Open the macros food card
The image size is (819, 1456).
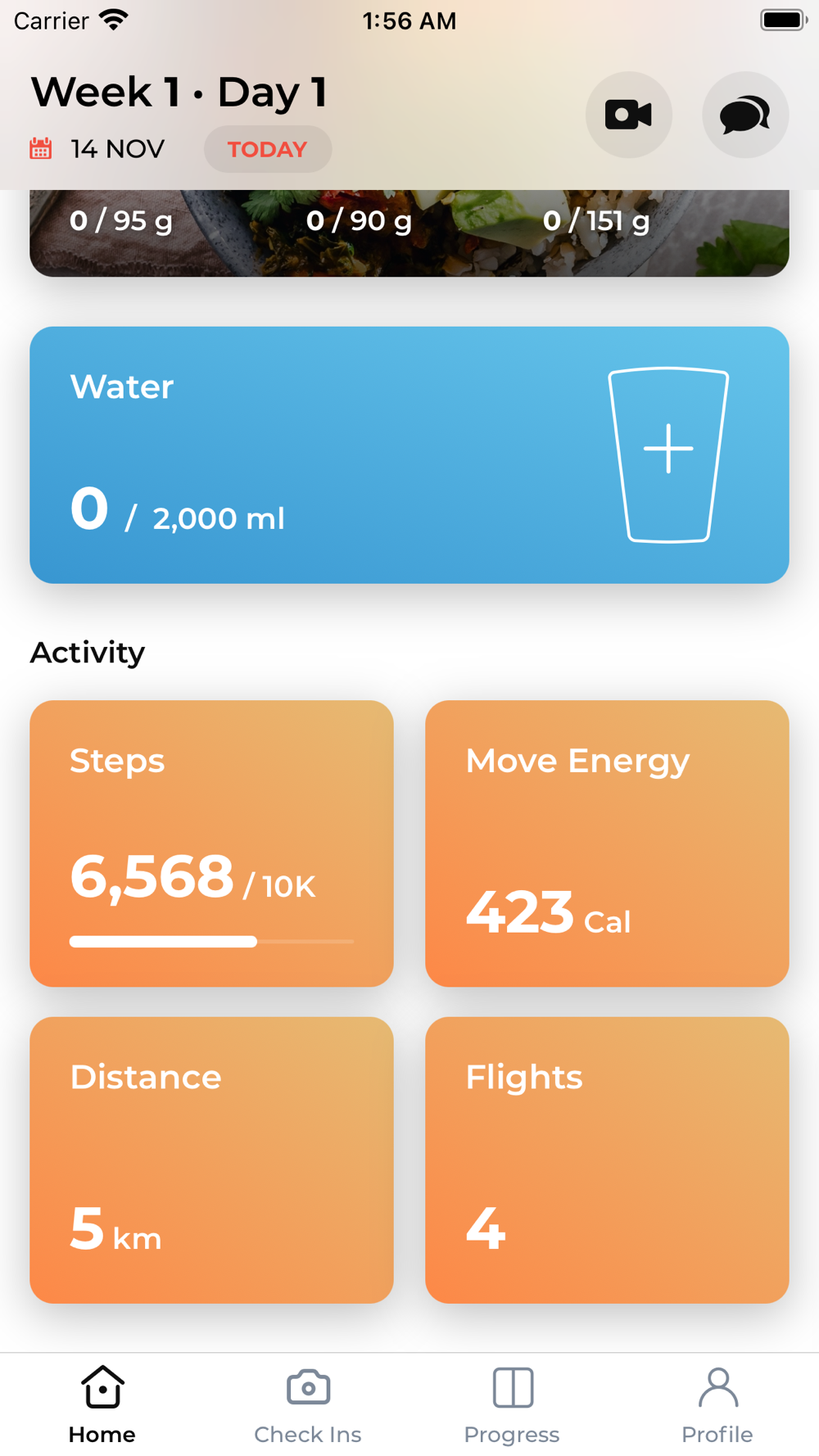(409, 233)
